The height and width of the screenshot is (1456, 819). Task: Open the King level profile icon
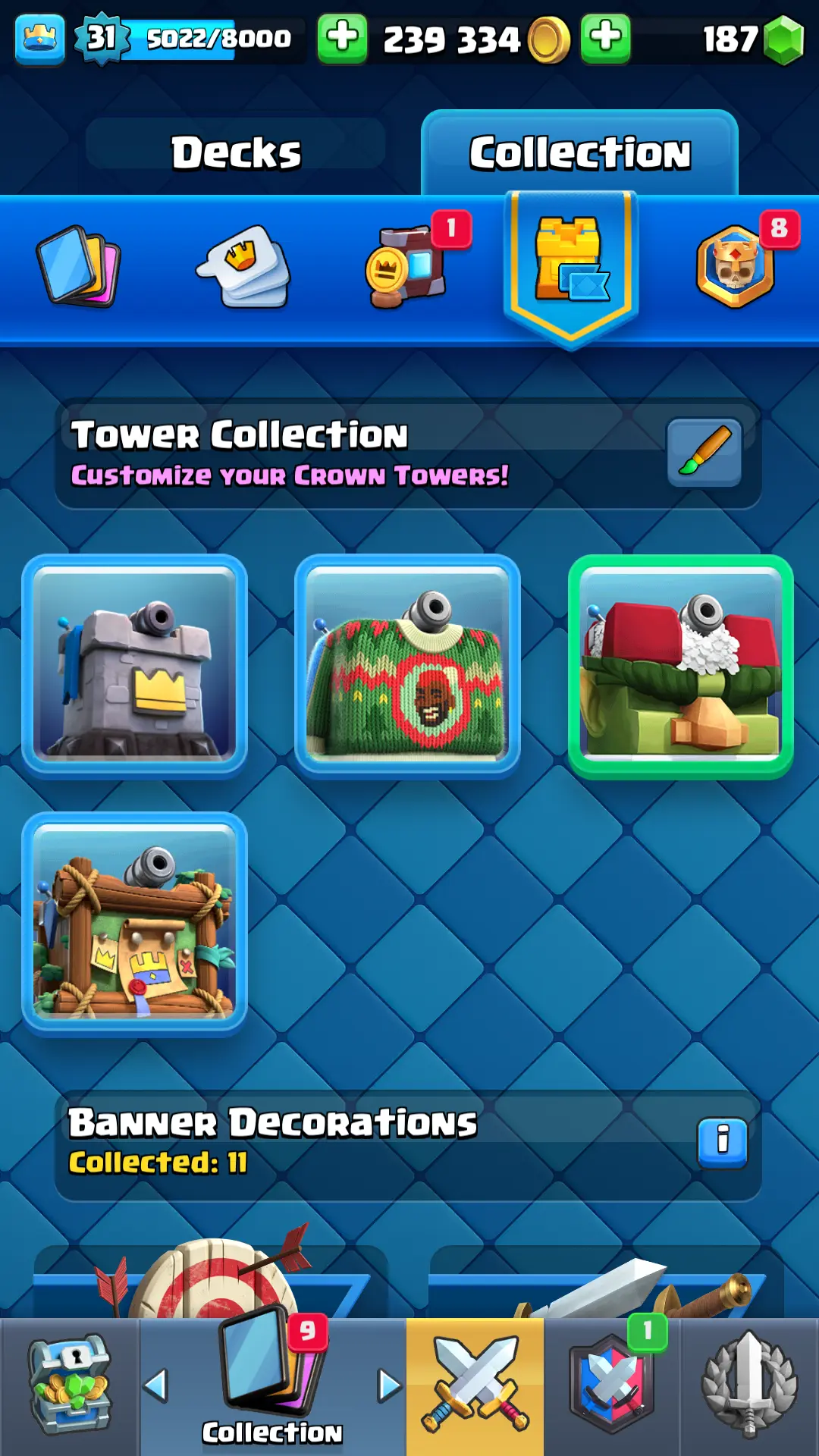click(39, 39)
